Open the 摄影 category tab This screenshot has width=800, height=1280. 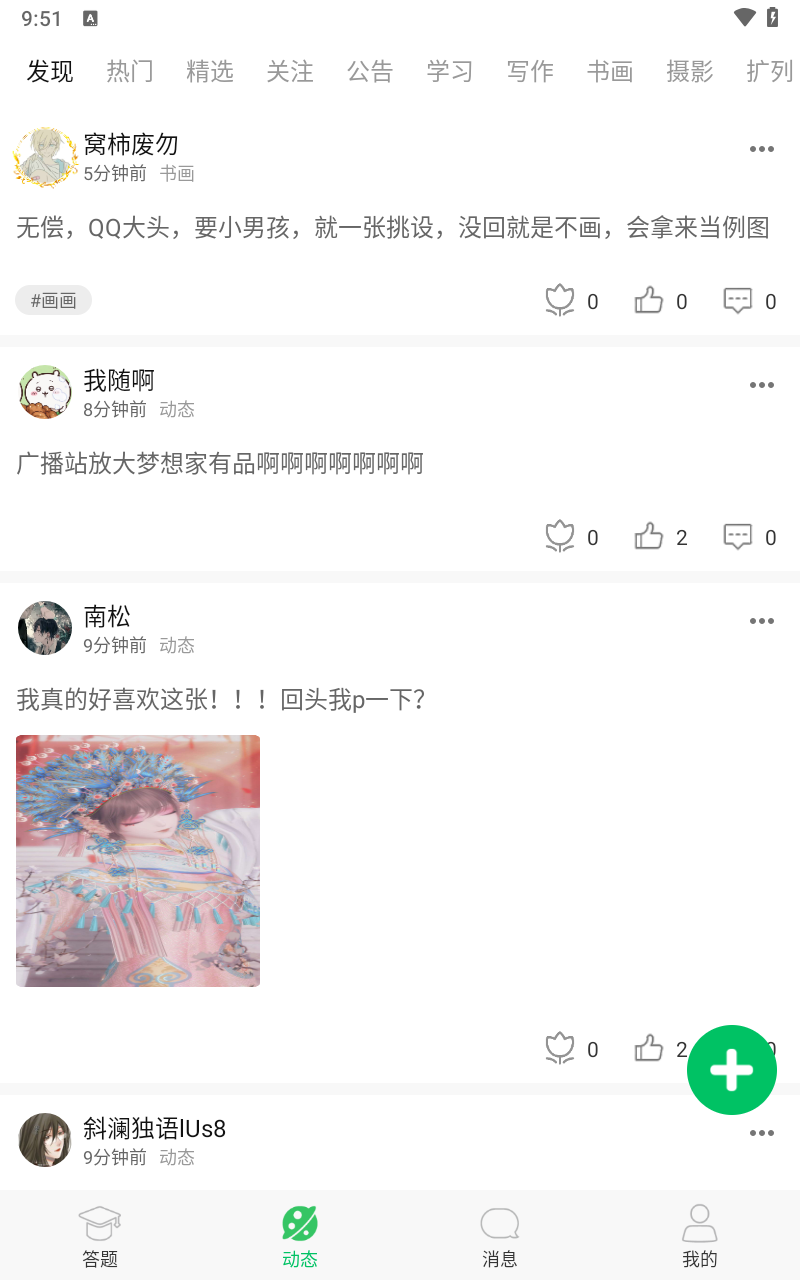pyautogui.click(x=689, y=71)
